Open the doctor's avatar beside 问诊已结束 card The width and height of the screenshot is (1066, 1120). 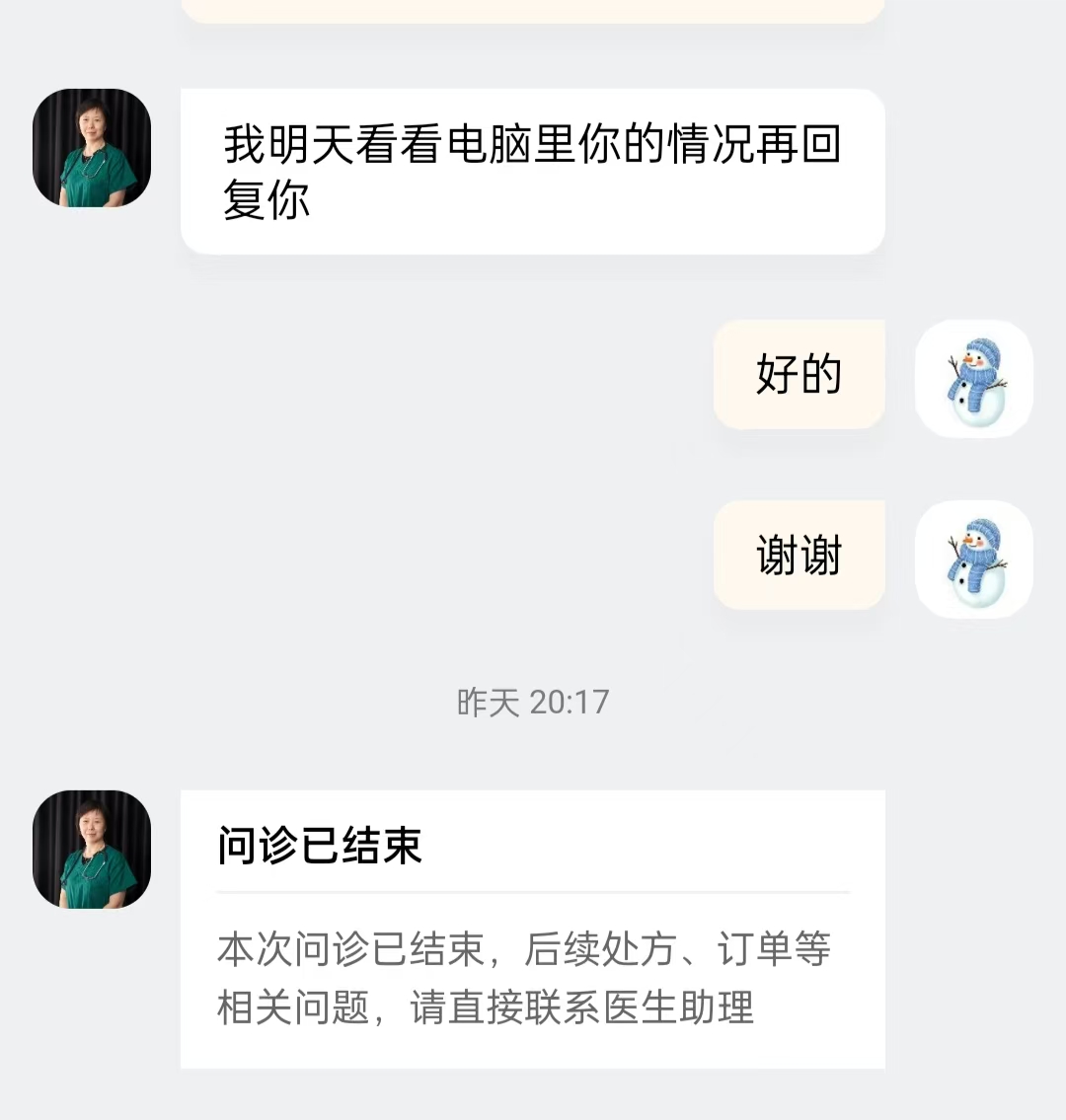92,849
